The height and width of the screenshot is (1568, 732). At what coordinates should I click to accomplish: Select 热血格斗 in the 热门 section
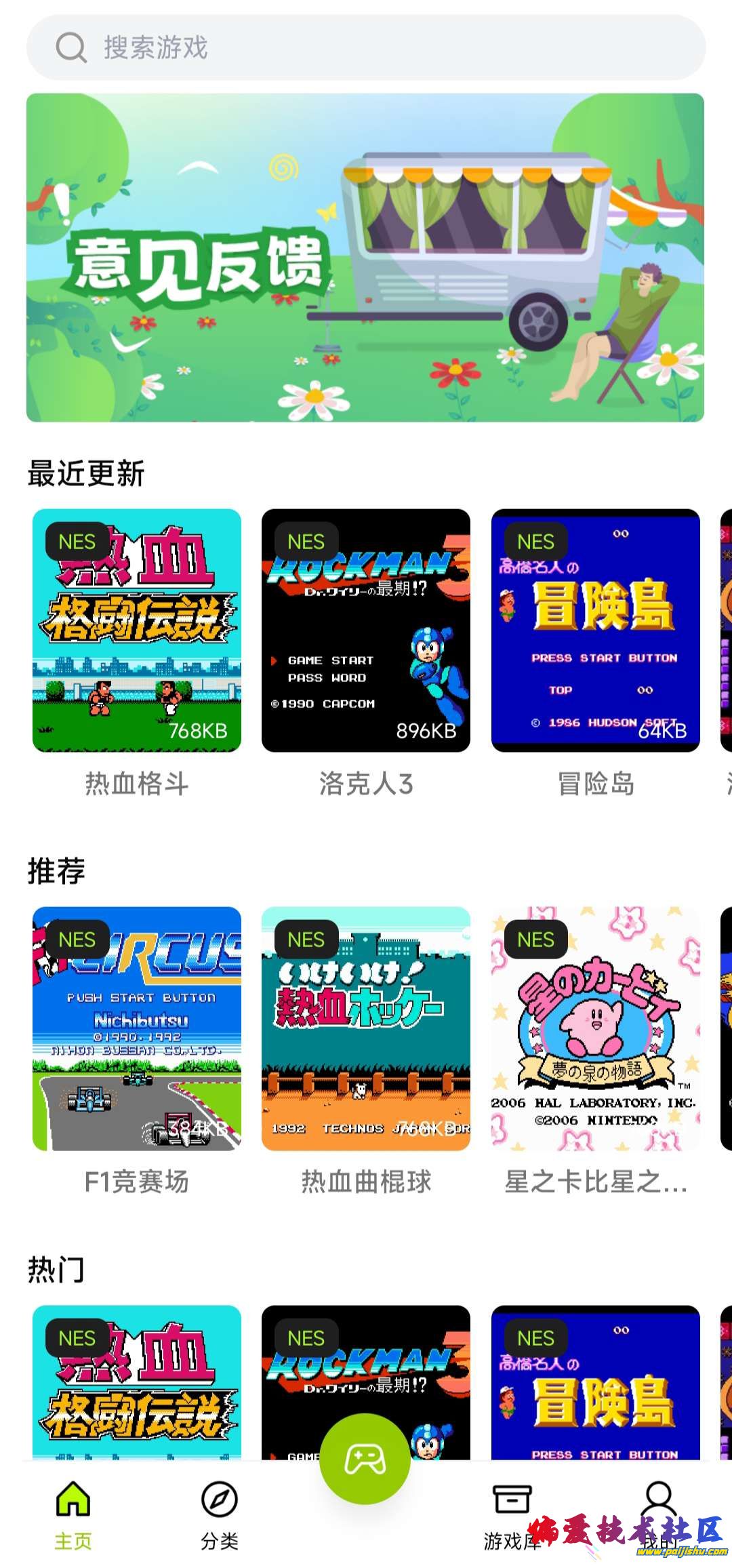click(x=137, y=1383)
